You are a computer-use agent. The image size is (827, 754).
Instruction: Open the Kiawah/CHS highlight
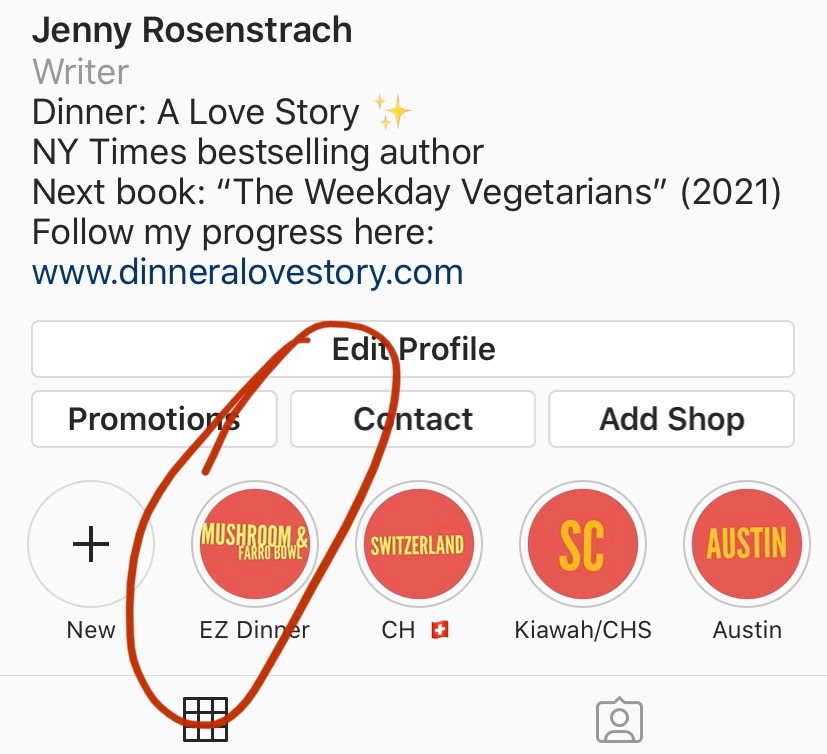(x=582, y=545)
